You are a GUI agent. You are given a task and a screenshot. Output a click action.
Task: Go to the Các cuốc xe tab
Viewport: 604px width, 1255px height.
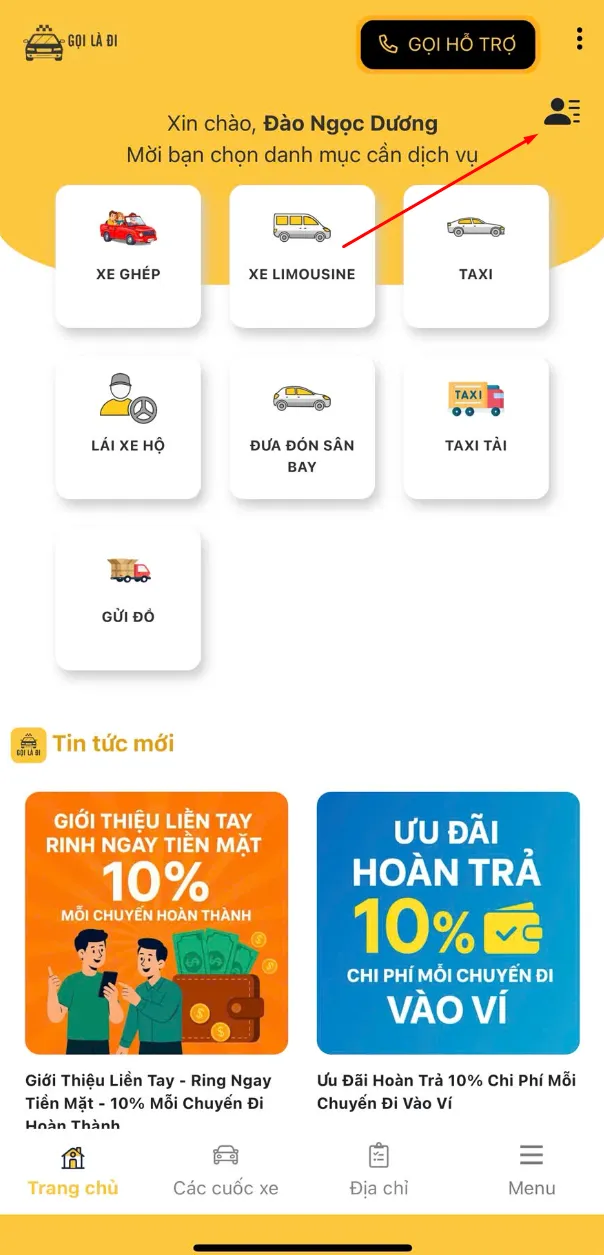pyautogui.click(x=226, y=1171)
